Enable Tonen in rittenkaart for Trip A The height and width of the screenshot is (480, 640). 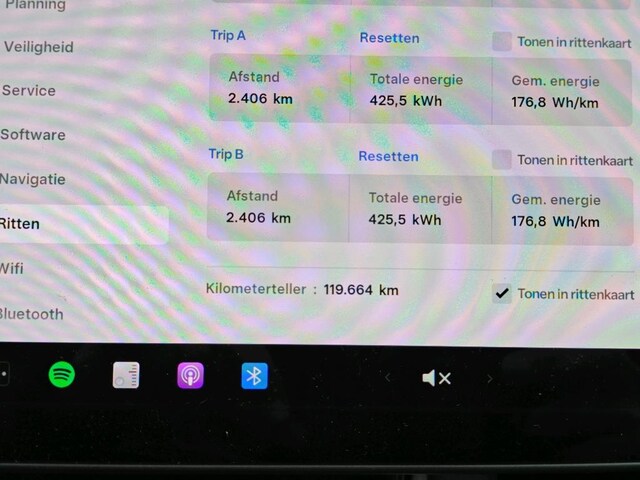tap(502, 42)
